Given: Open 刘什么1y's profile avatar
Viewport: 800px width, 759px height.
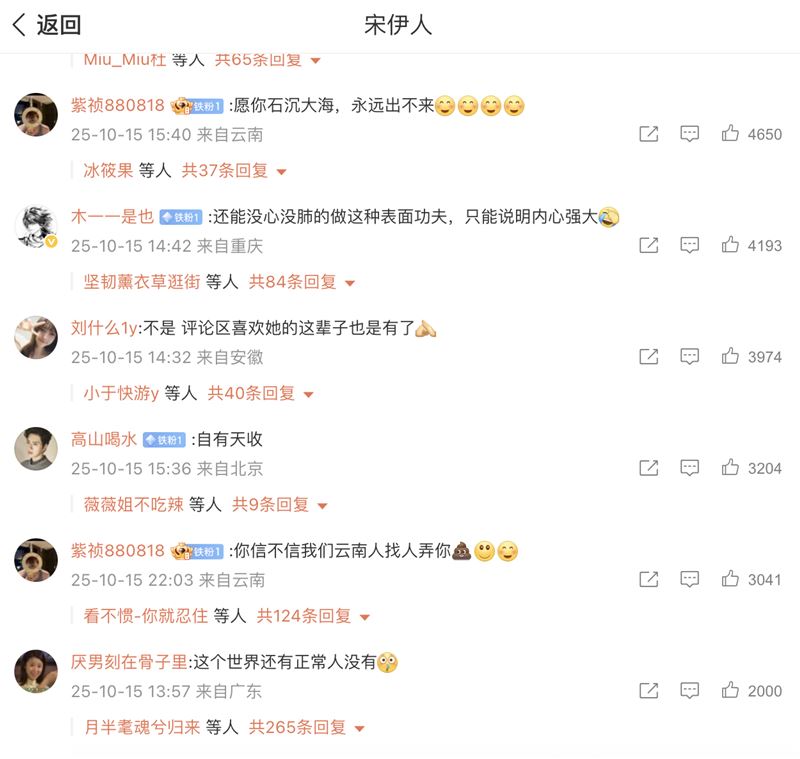Looking at the screenshot, I should pos(36,337).
